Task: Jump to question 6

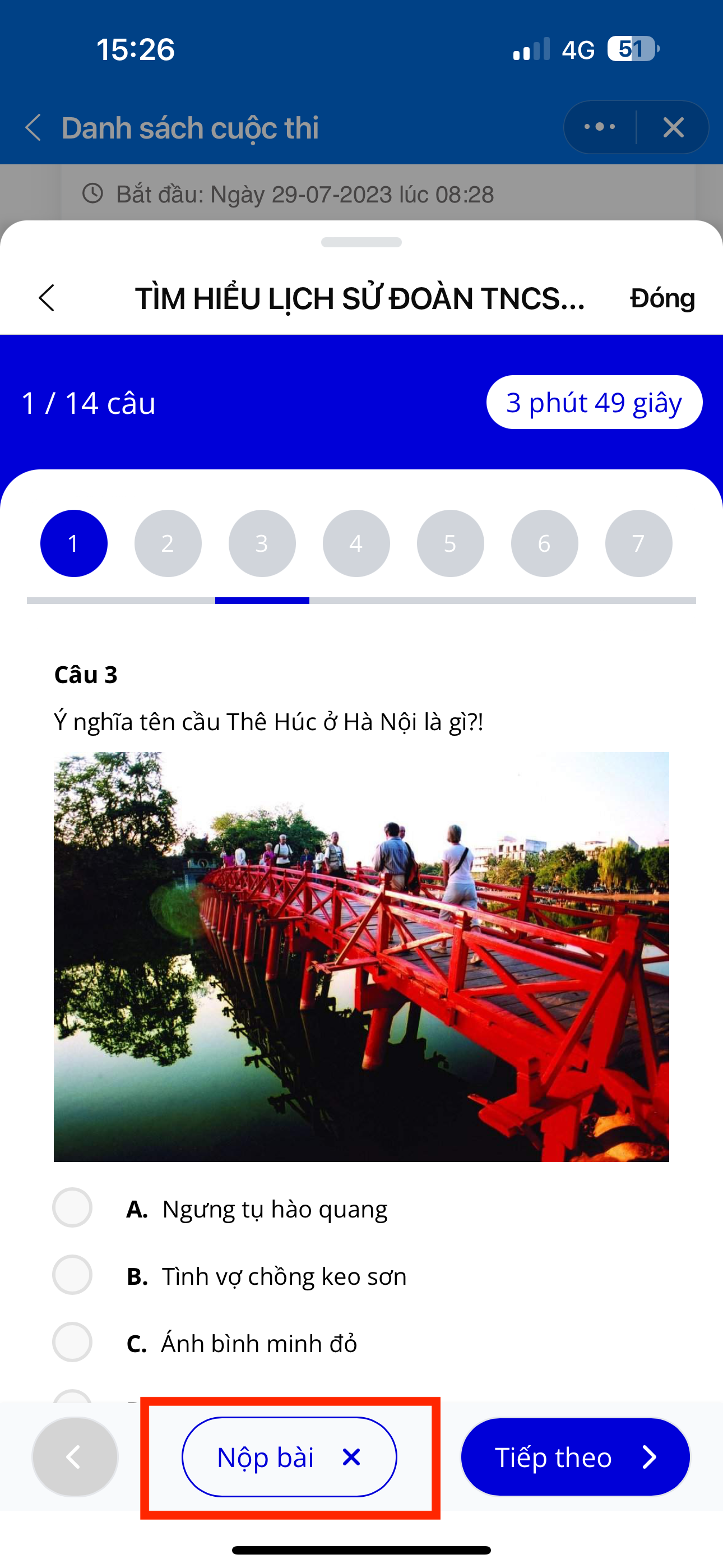Action: [544, 543]
